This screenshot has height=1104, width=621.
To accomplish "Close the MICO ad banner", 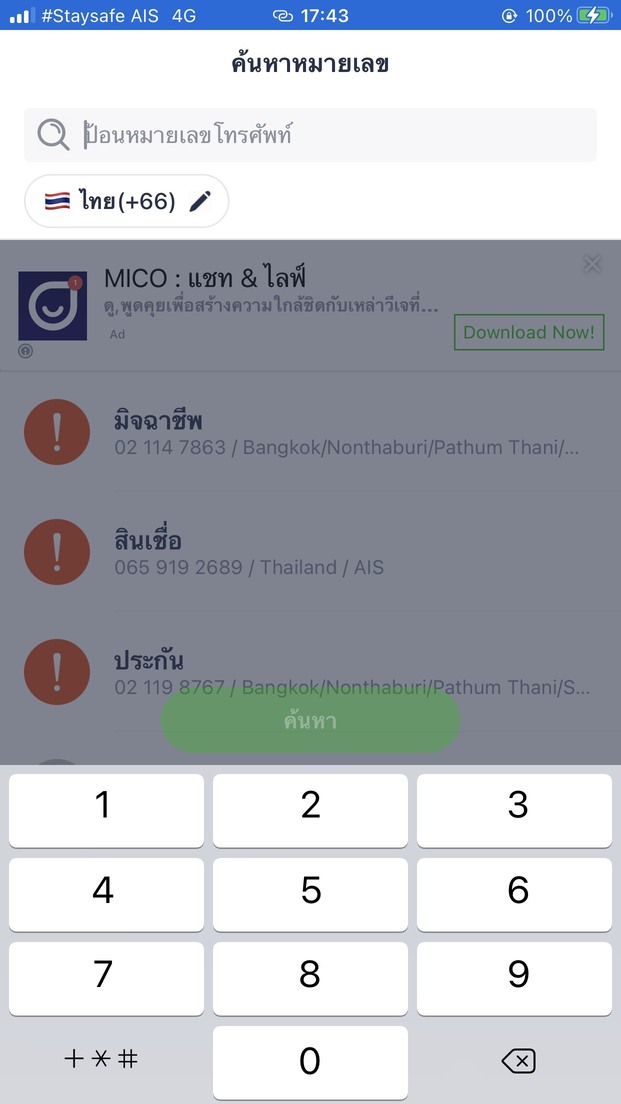I will (592, 264).
